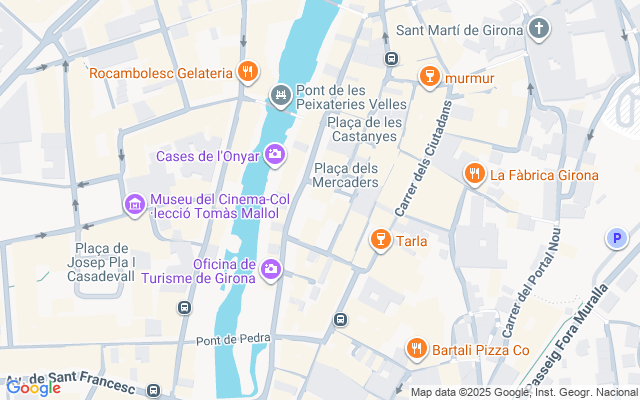Open the Bartali Pizza Co marker
640x400 pixels.
(416, 348)
